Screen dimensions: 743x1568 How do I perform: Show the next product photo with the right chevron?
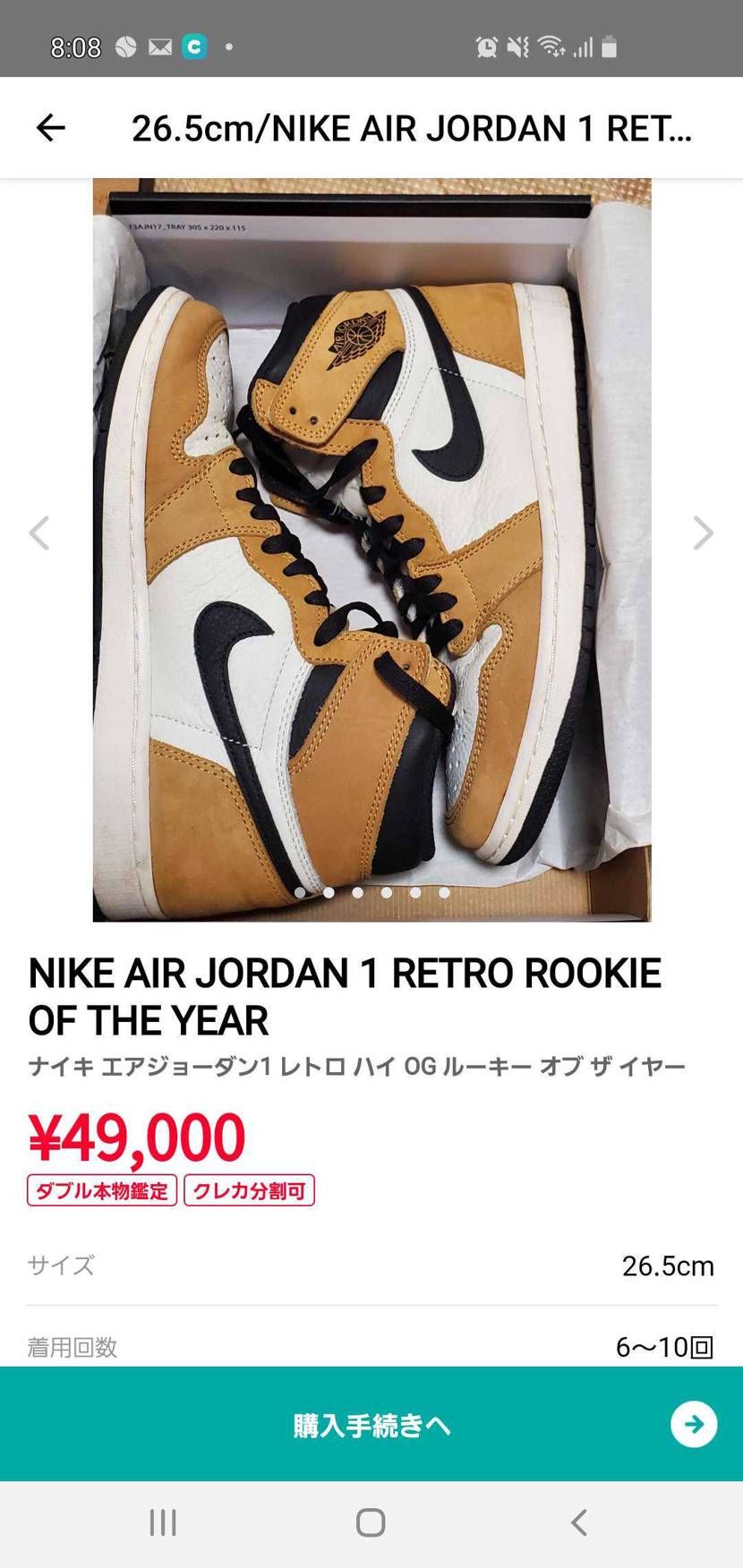click(x=705, y=533)
